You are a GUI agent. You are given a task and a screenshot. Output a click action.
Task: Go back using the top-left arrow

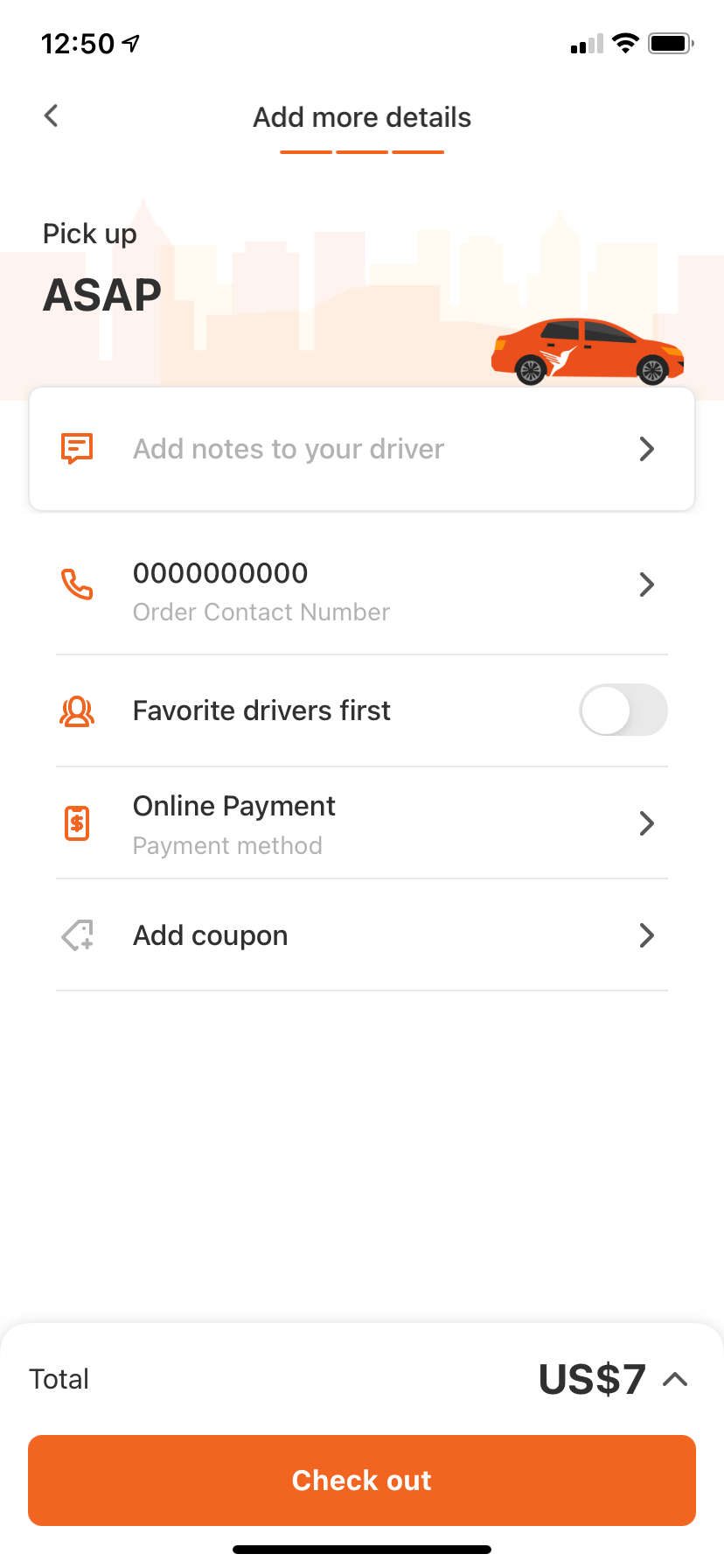[x=52, y=115]
